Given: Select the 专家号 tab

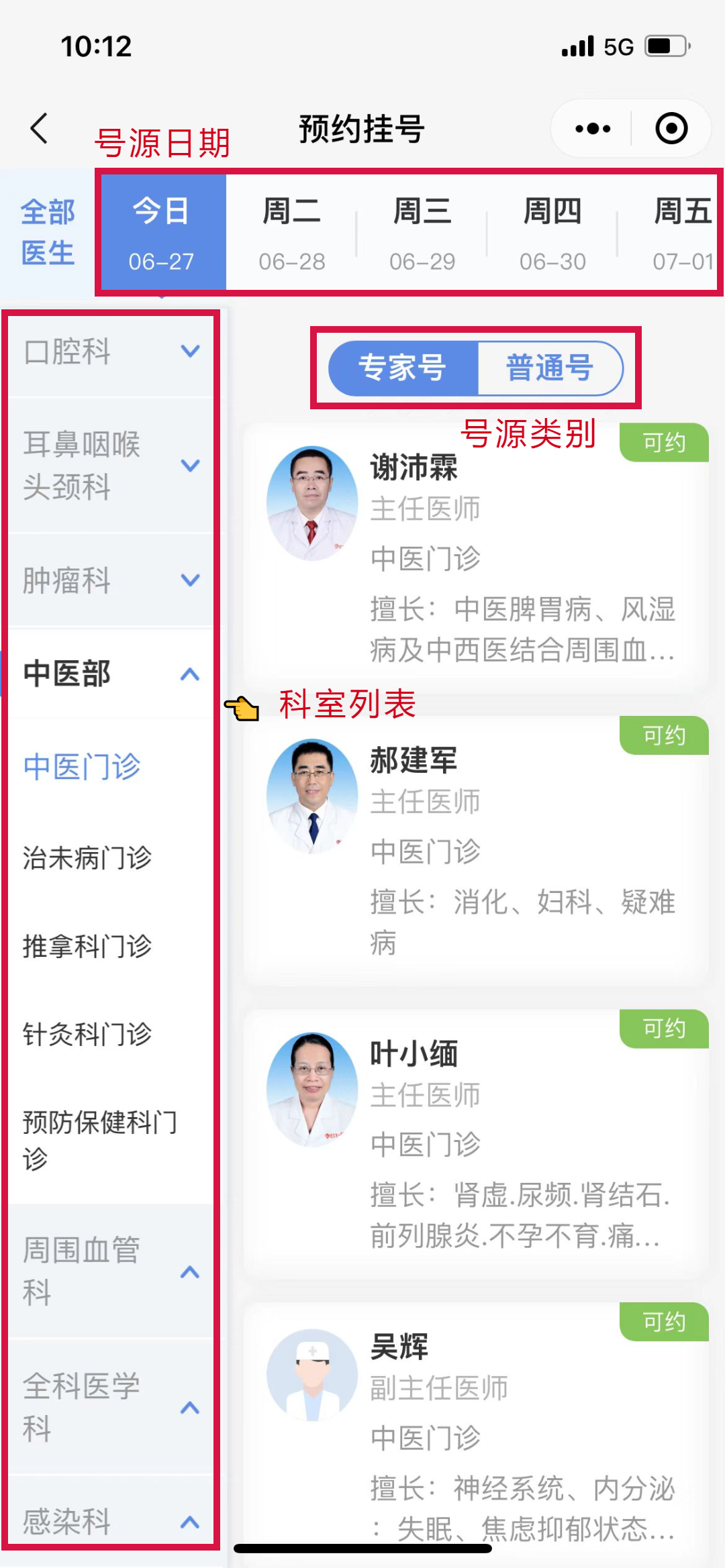Looking at the screenshot, I should tap(403, 368).
